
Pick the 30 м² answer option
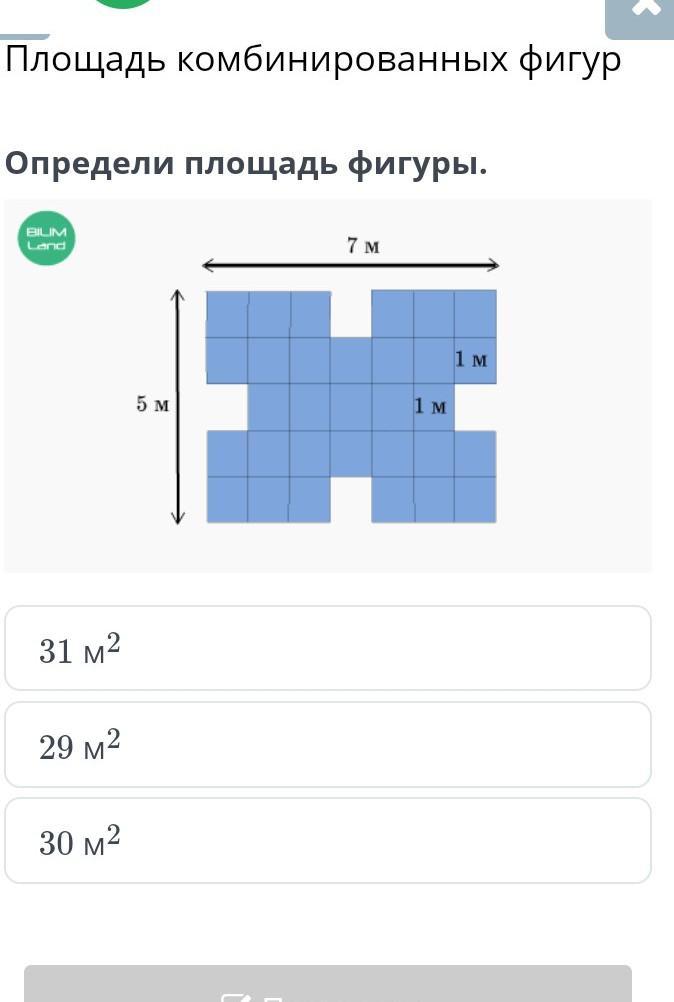click(x=328, y=840)
